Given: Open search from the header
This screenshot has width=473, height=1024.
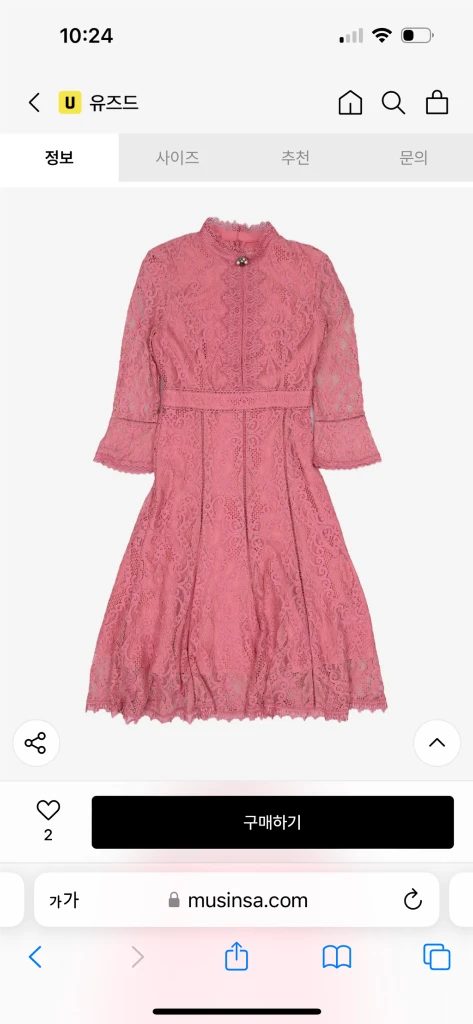Looking at the screenshot, I should tap(393, 103).
